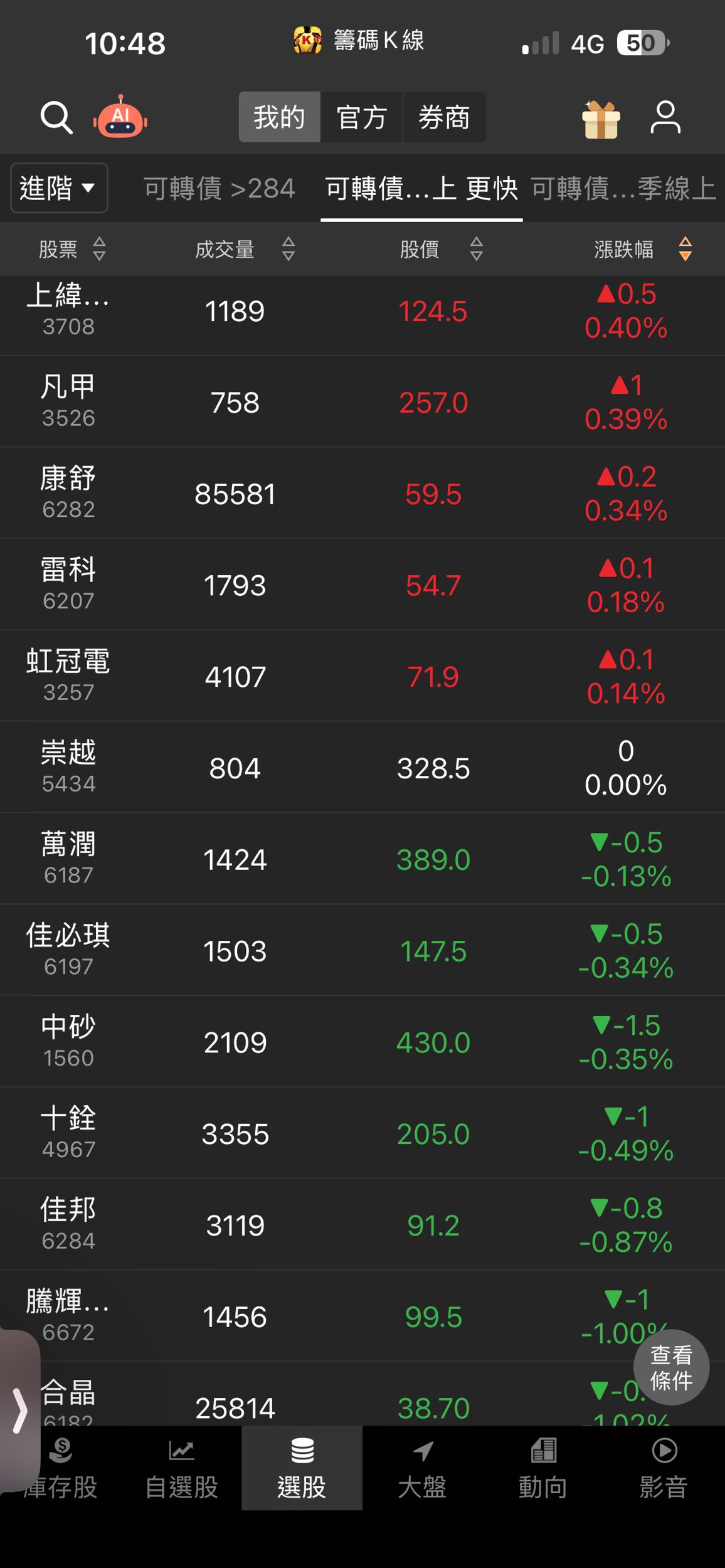Tap the 查看條件 floating button
The width and height of the screenshot is (725, 1568).
pyautogui.click(x=671, y=1367)
